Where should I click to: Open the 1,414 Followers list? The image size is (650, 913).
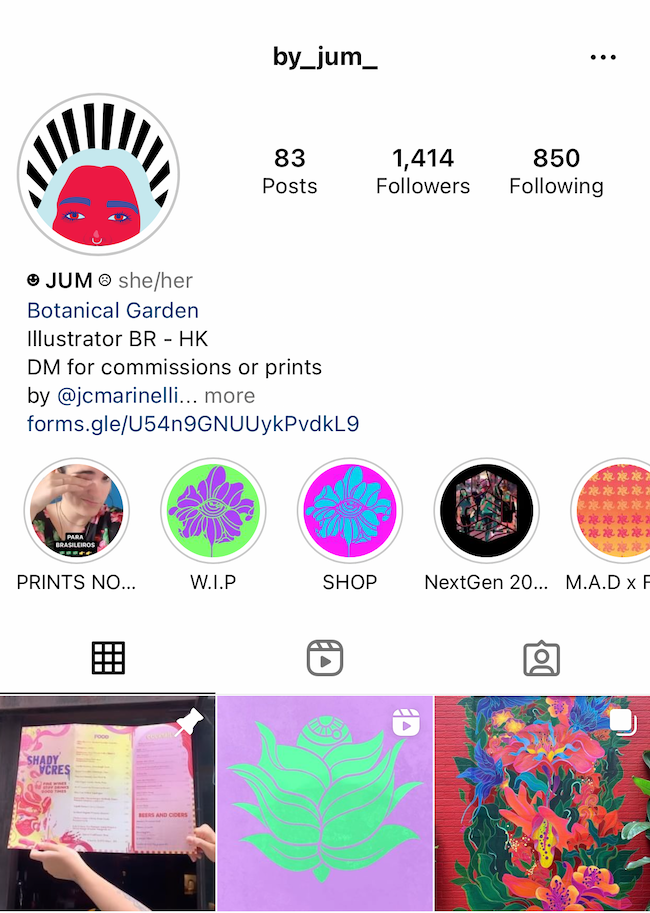422,171
